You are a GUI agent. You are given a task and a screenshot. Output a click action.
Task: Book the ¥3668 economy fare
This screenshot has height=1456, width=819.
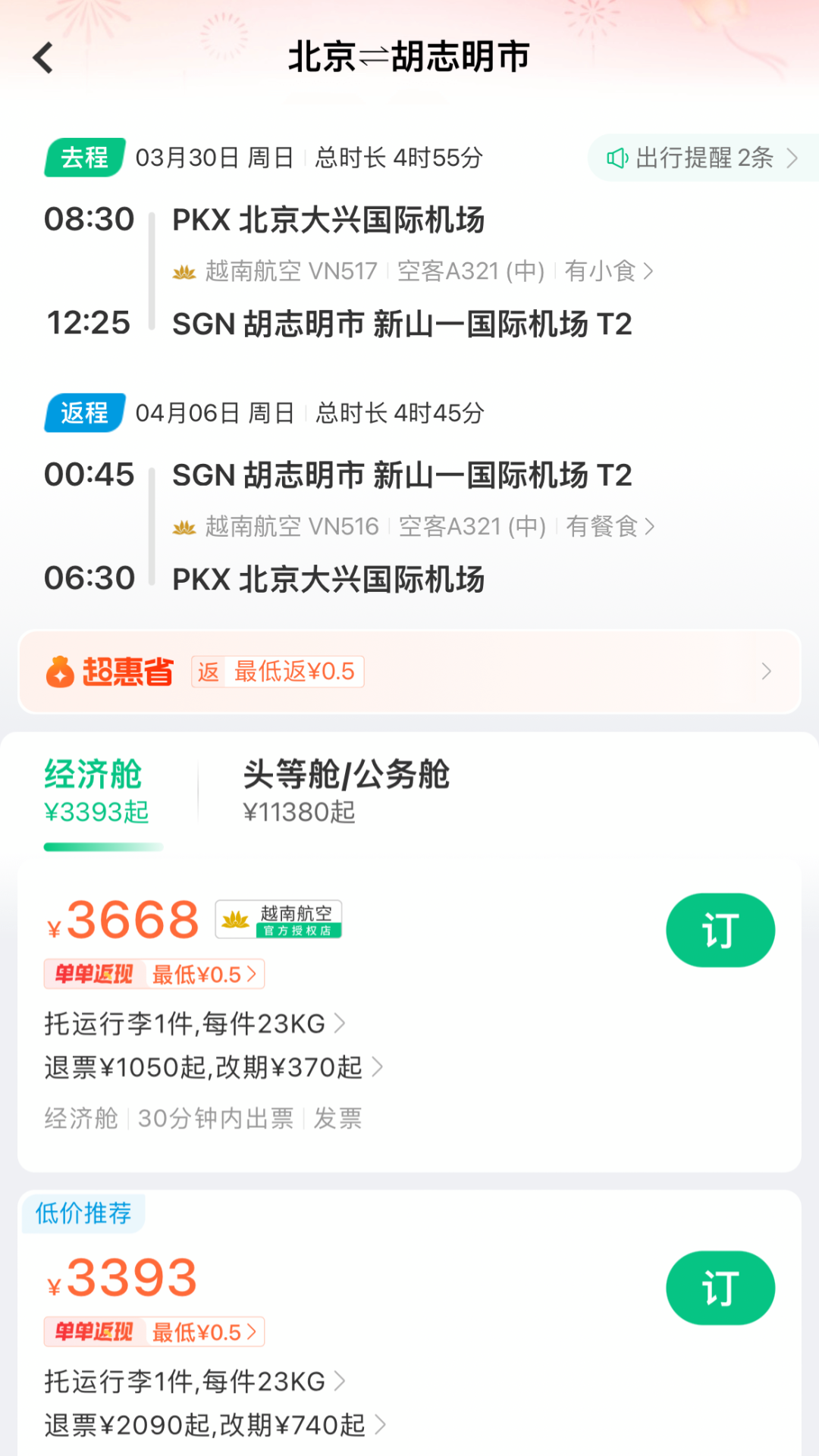pyautogui.click(x=720, y=930)
